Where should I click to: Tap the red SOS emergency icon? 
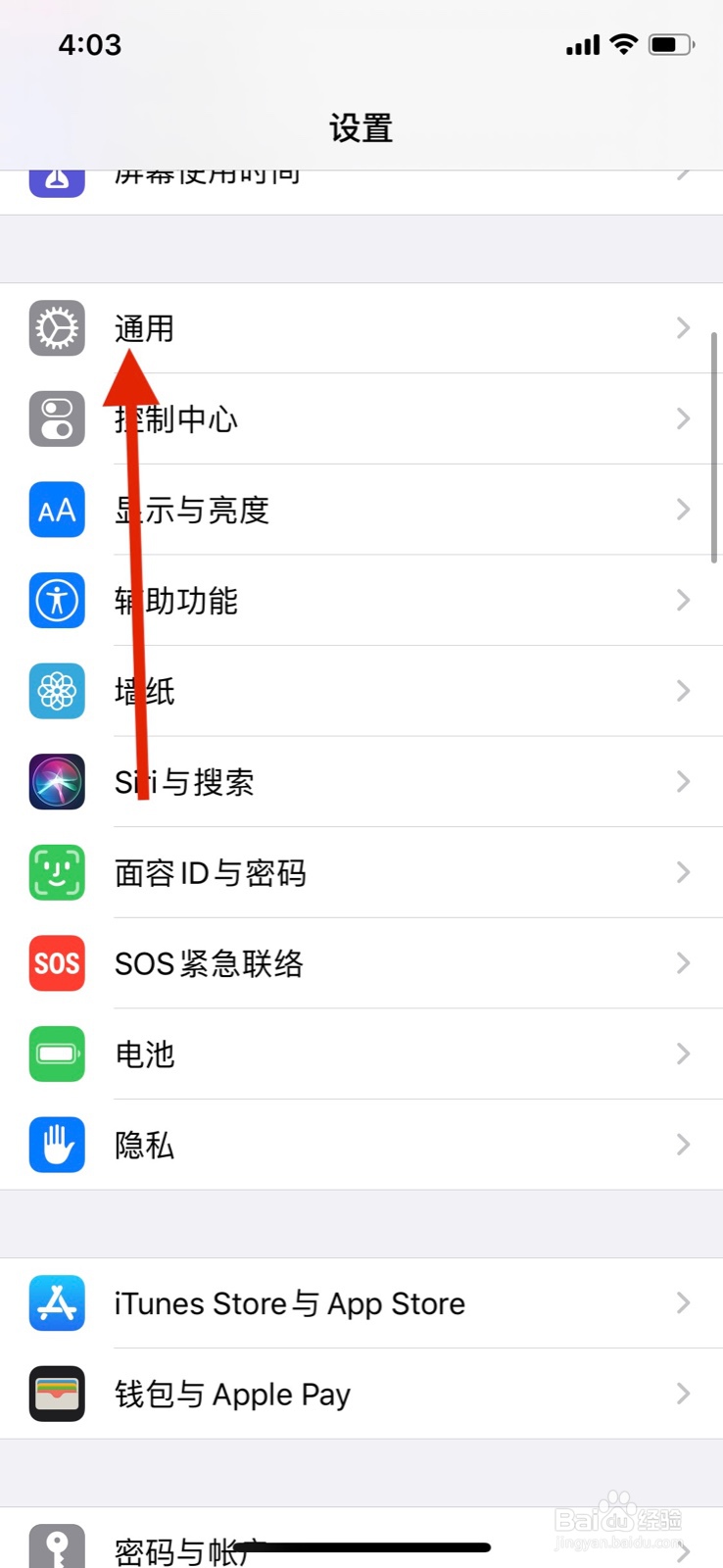pyautogui.click(x=56, y=963)
